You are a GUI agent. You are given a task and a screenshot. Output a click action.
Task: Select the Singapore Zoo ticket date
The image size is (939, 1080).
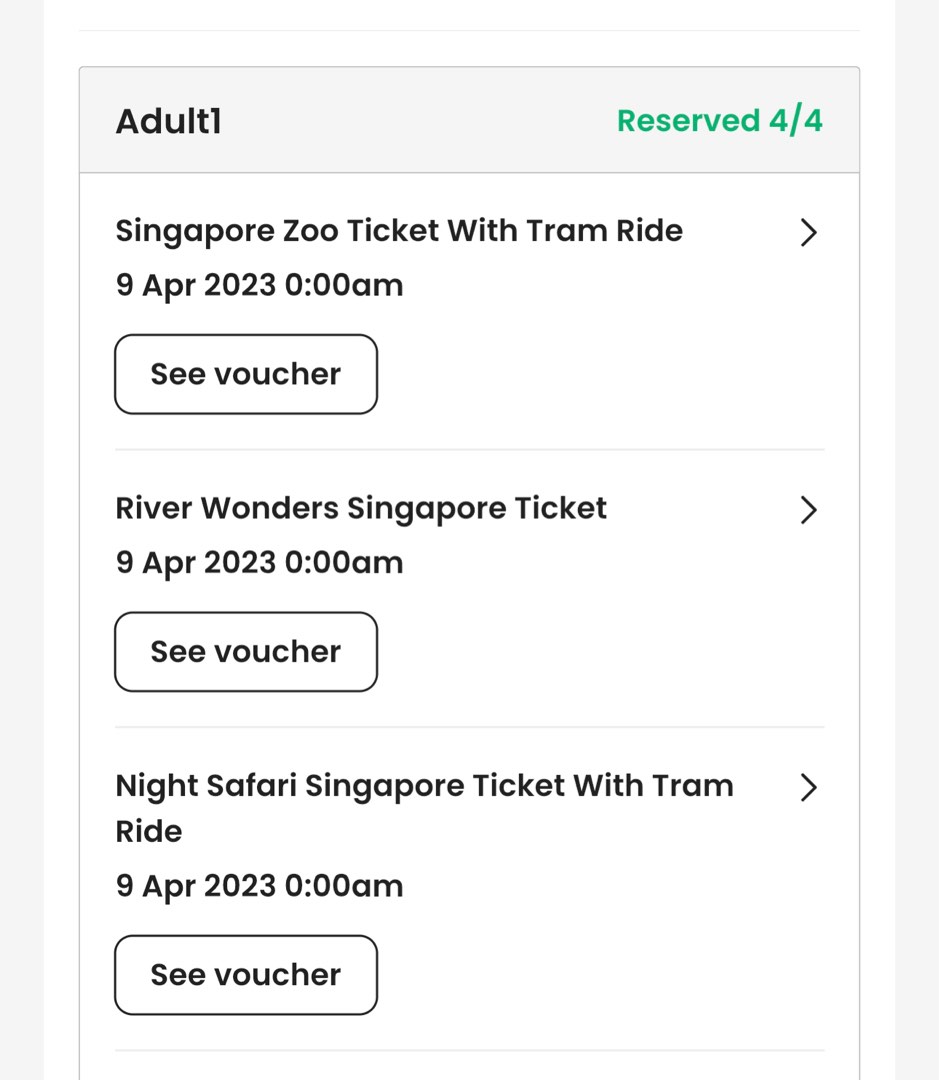click(259, 285)
